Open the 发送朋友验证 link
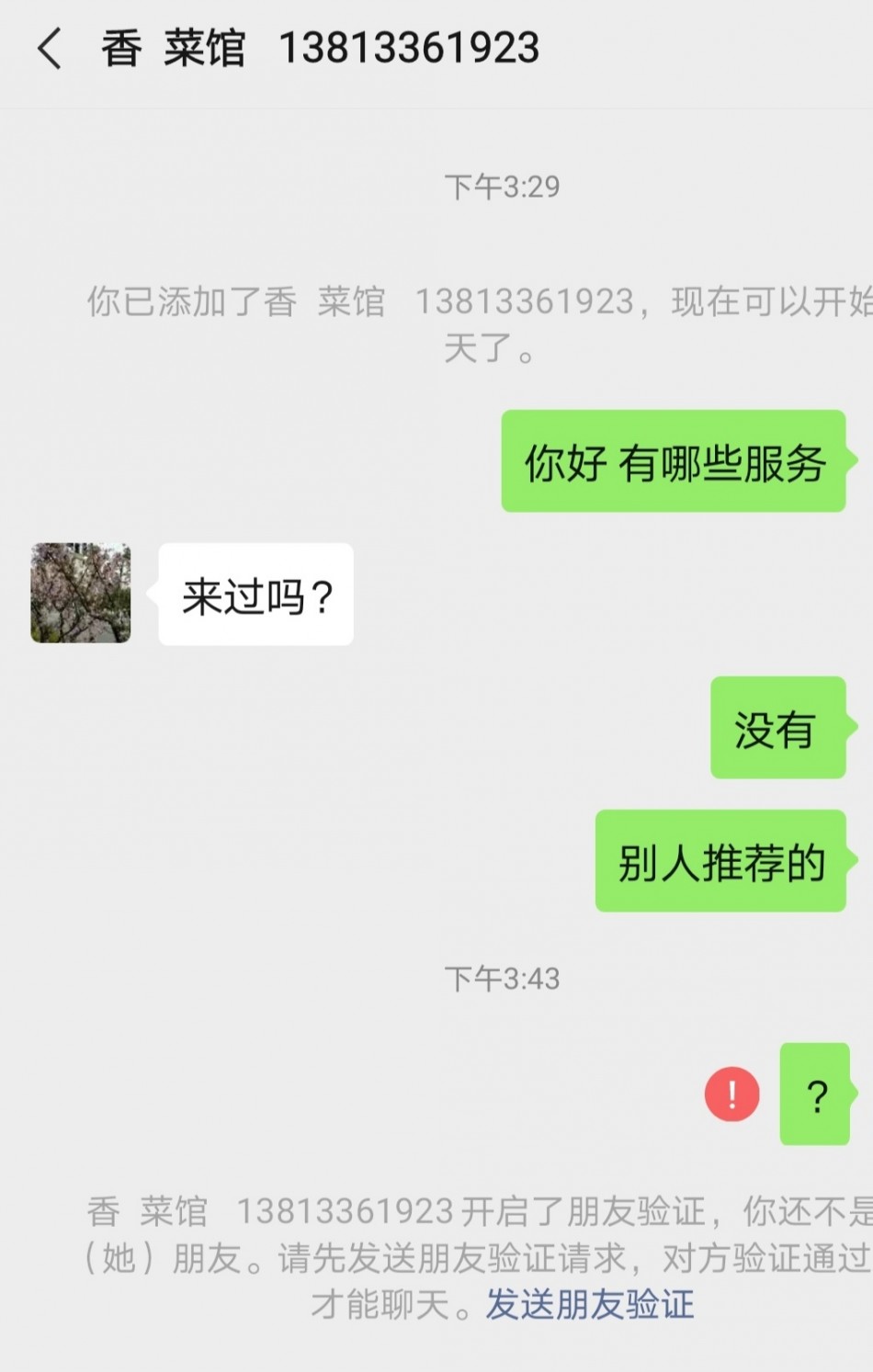This screenshot has height=1372, width=873. (x=589, y=1304)
